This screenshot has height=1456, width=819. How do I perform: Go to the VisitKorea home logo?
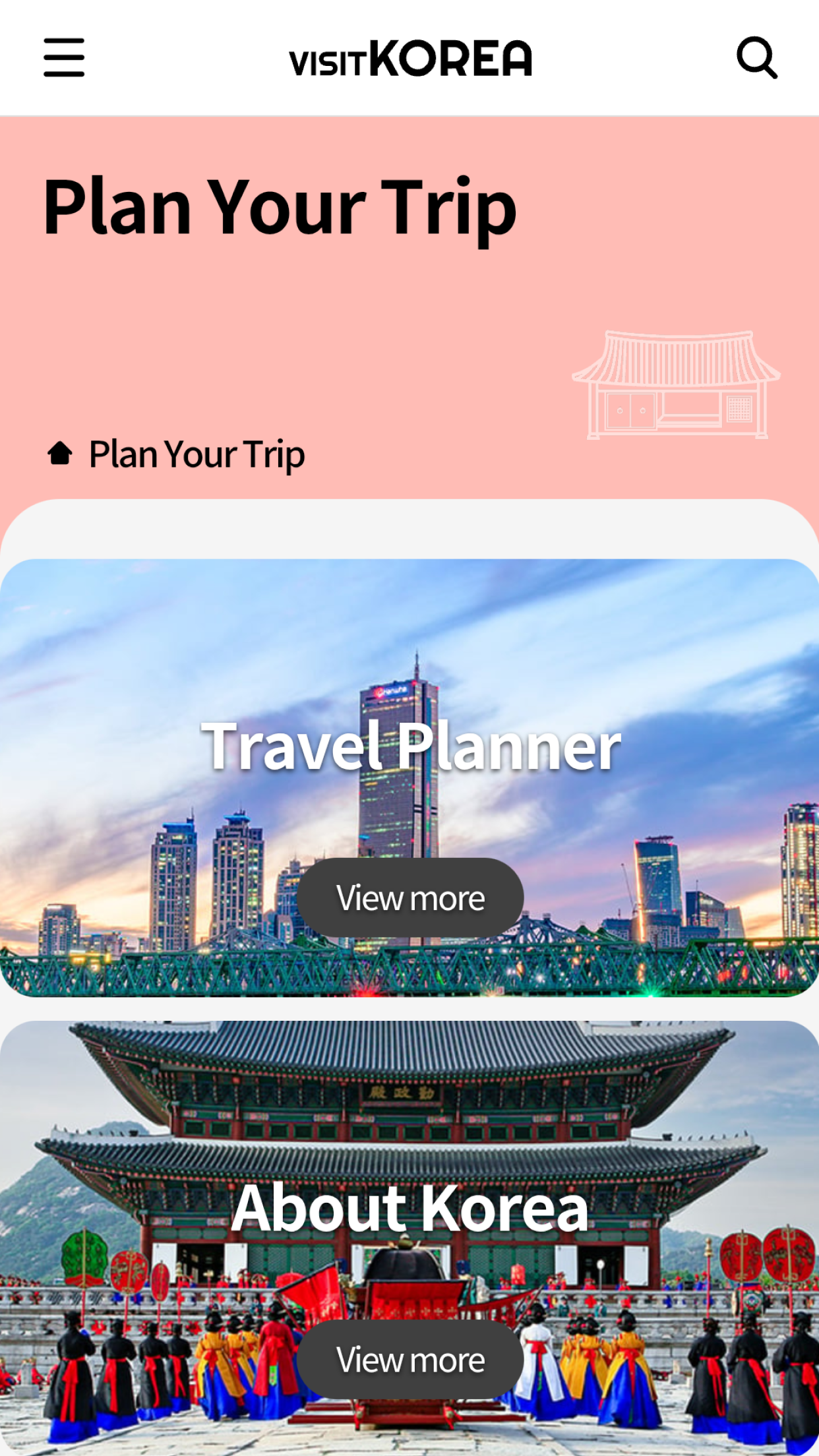click(410, 58)
